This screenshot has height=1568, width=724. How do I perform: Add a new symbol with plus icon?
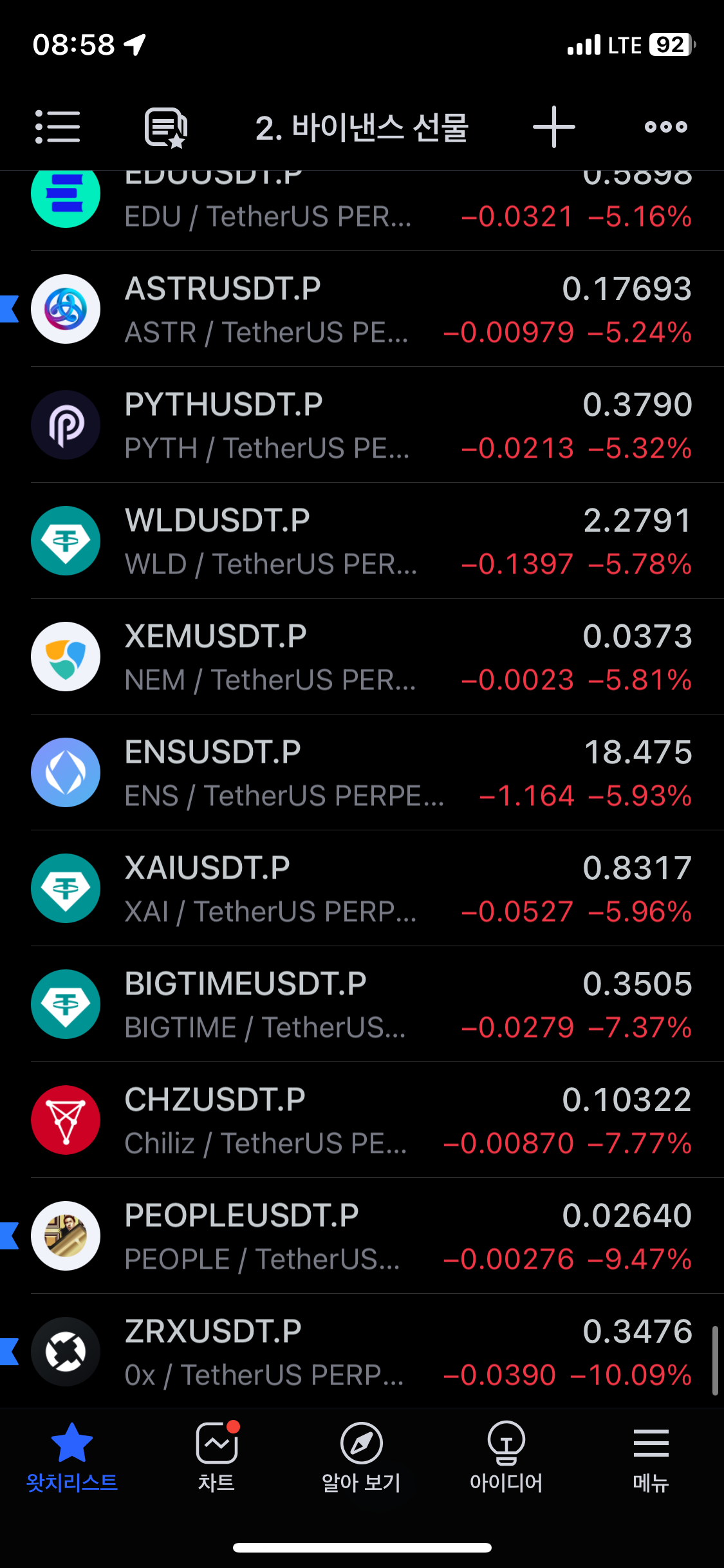pos(553,127)
